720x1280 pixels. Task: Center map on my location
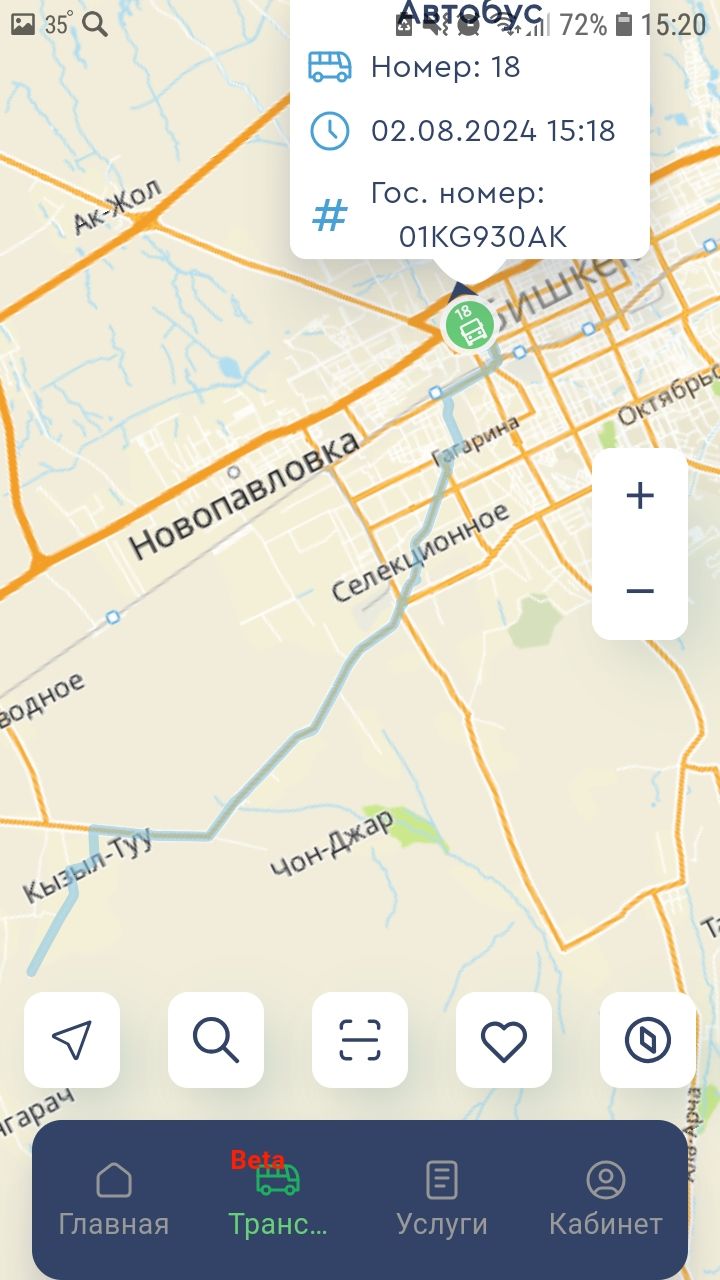(72, 1040)
